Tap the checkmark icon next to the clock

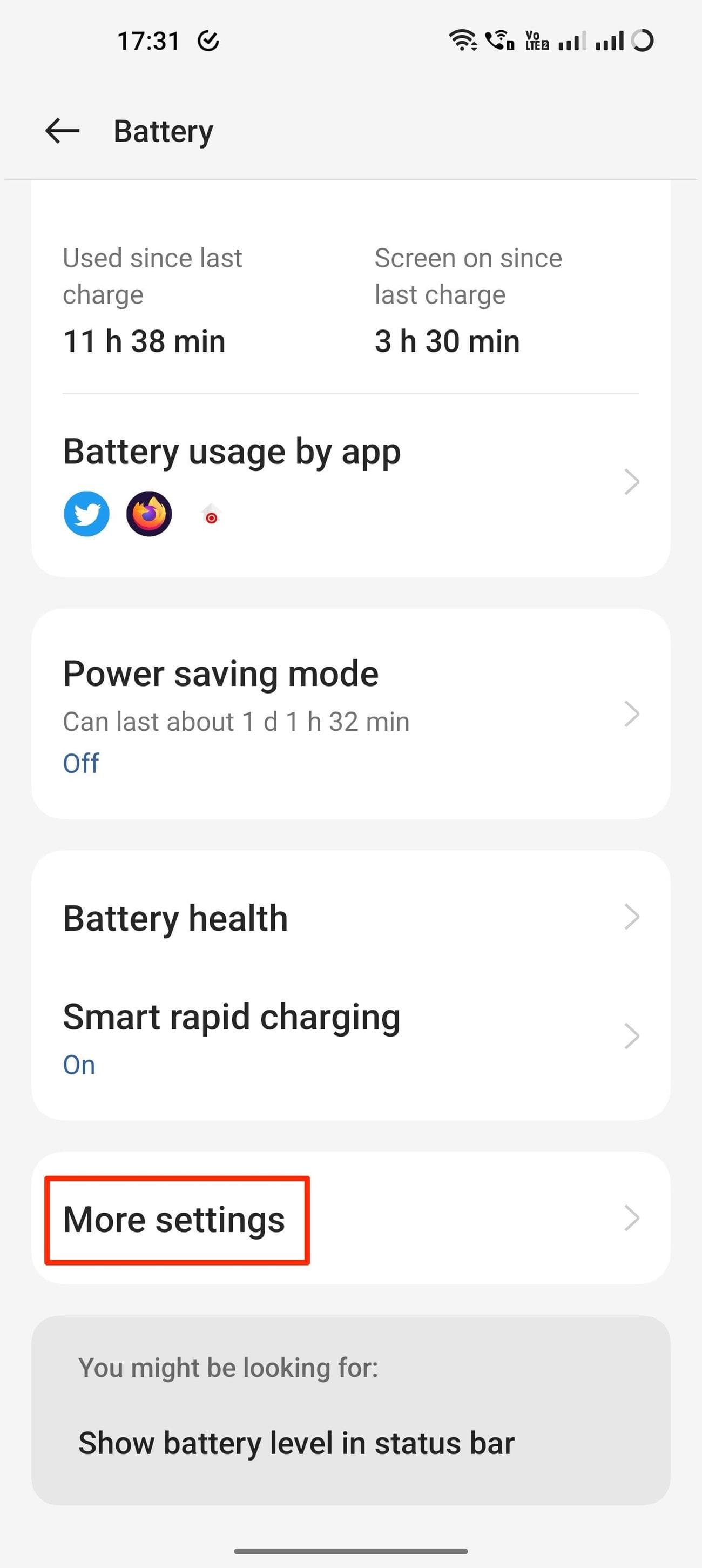(207, 40)
